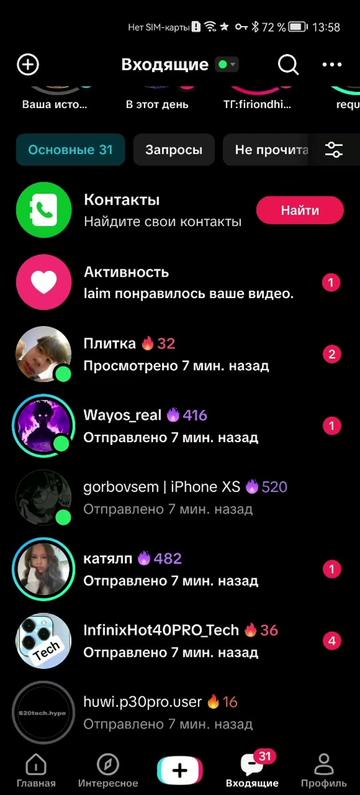
Task: Open the InfinixHot40PRO_Tech conversation
Action: tap(180, 640)
